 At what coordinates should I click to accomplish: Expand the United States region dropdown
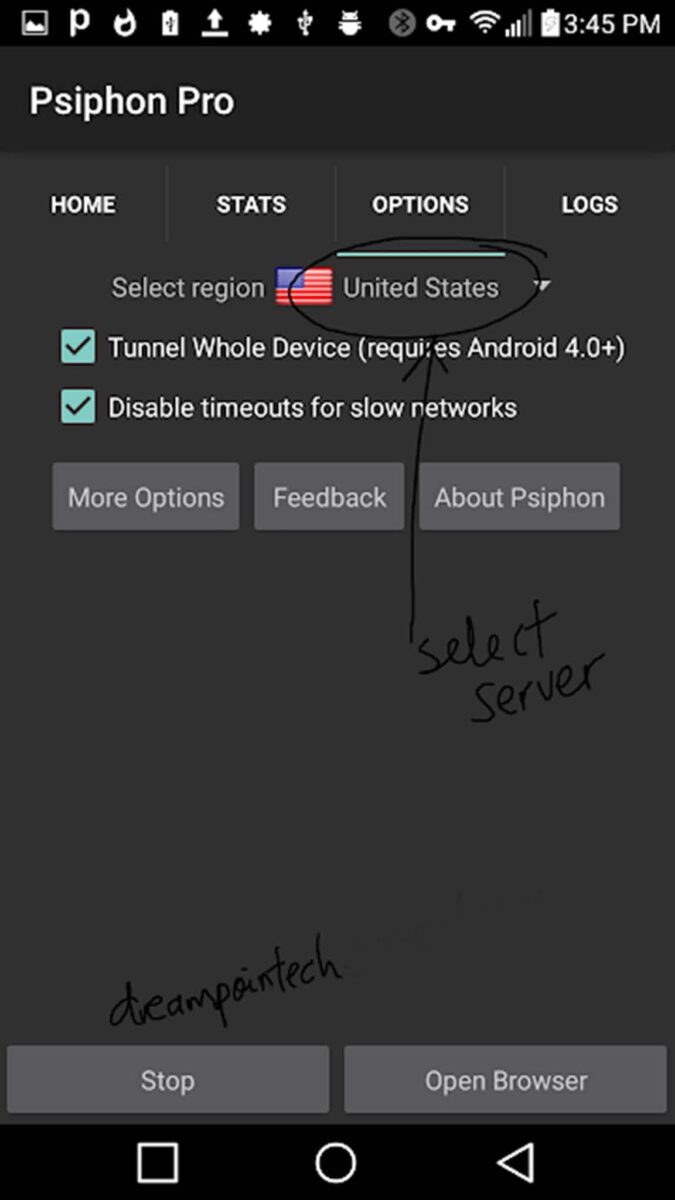pos(420,288)
